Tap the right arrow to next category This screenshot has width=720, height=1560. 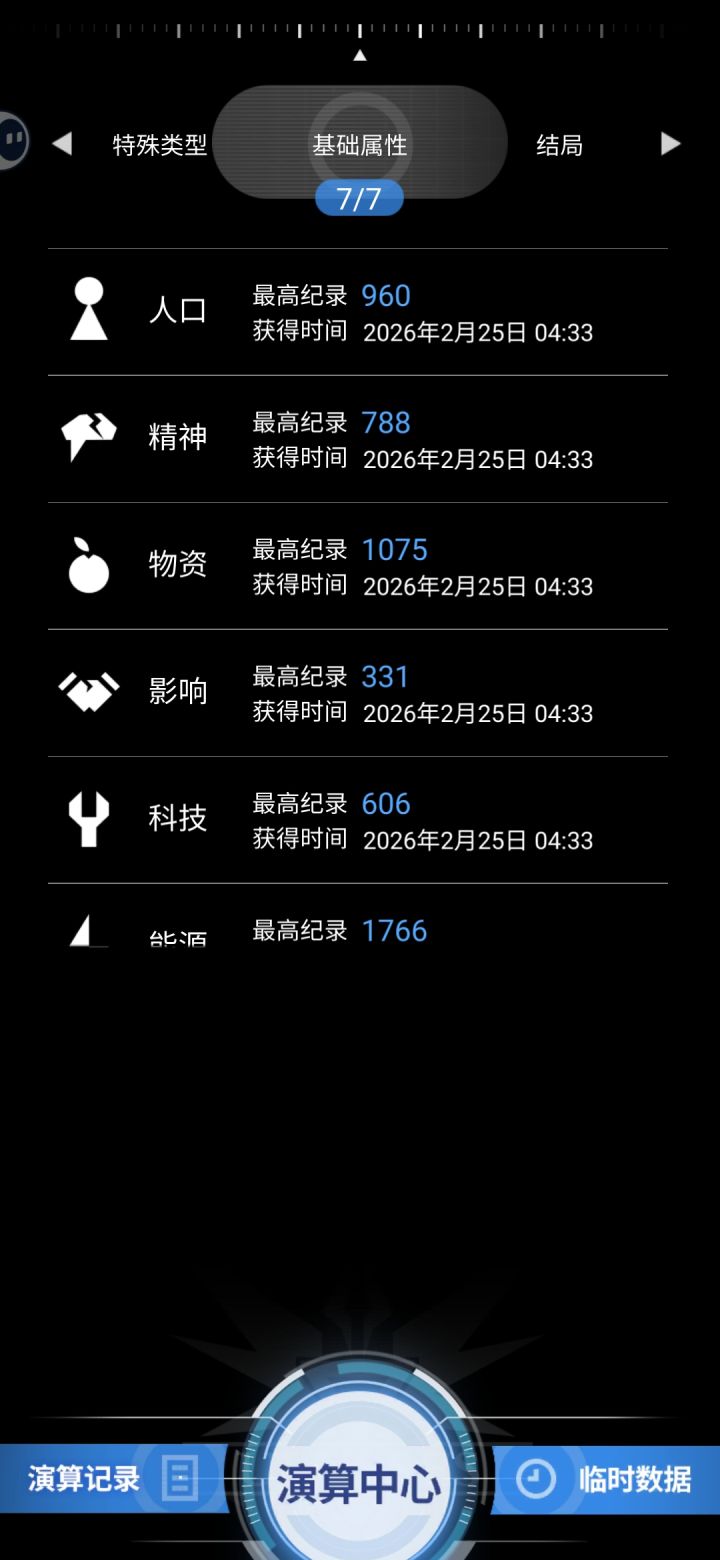click(x=670, y=144)
